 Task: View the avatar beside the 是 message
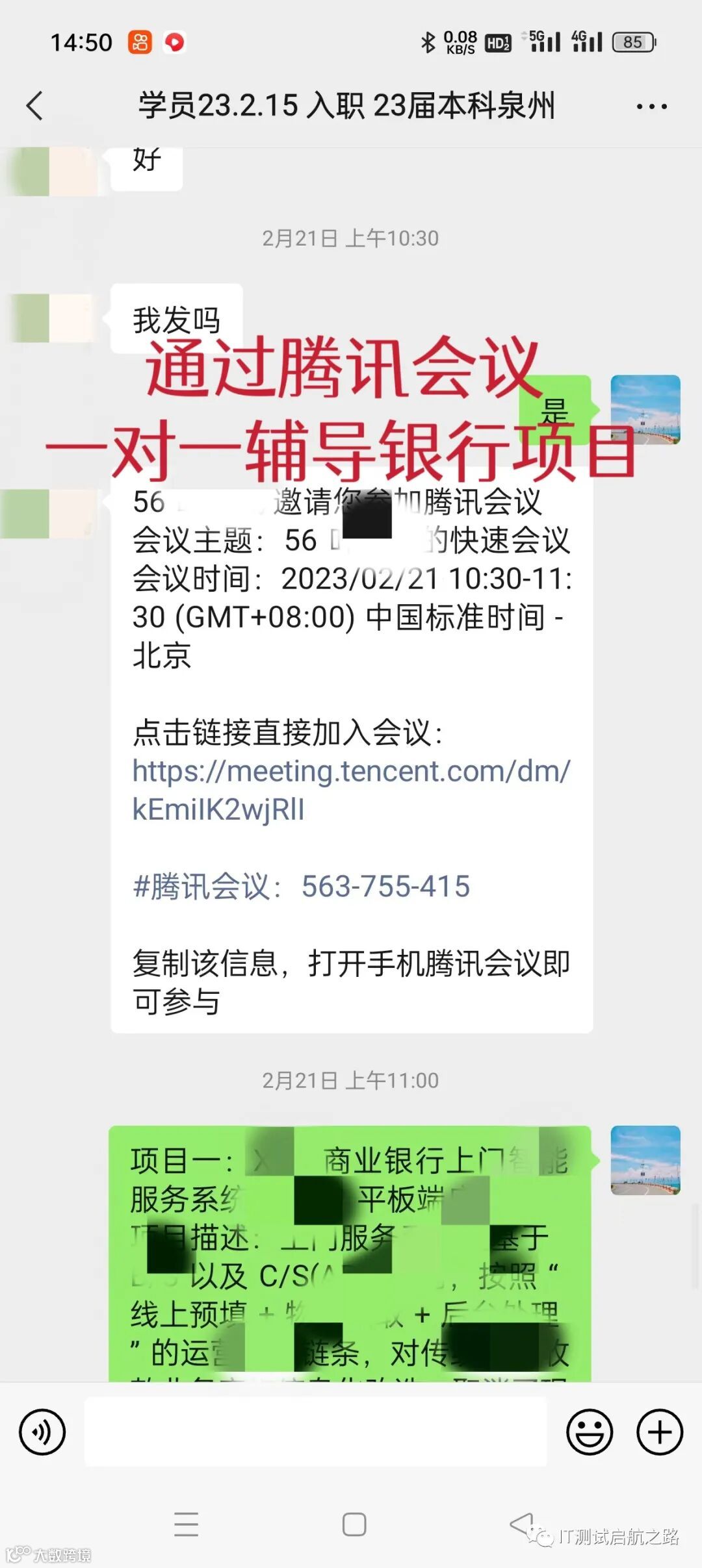point(645,410)
